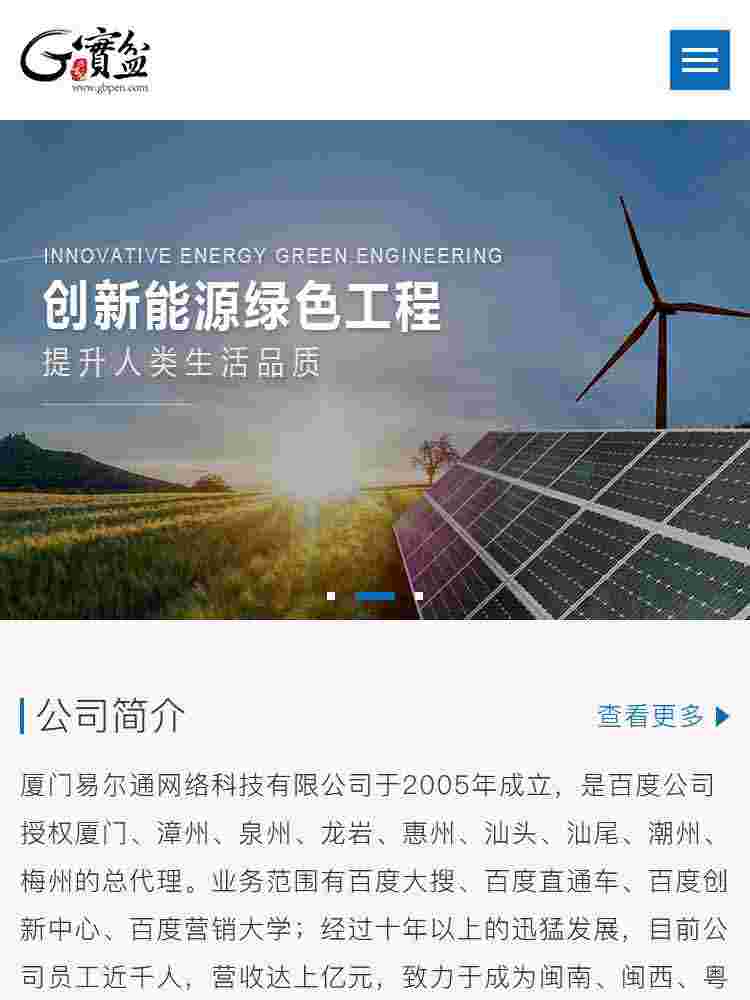Select the first carousel page dot
Image resolution: width=750 pixels, height=1000 pixels.
click(x=331, y=596)
